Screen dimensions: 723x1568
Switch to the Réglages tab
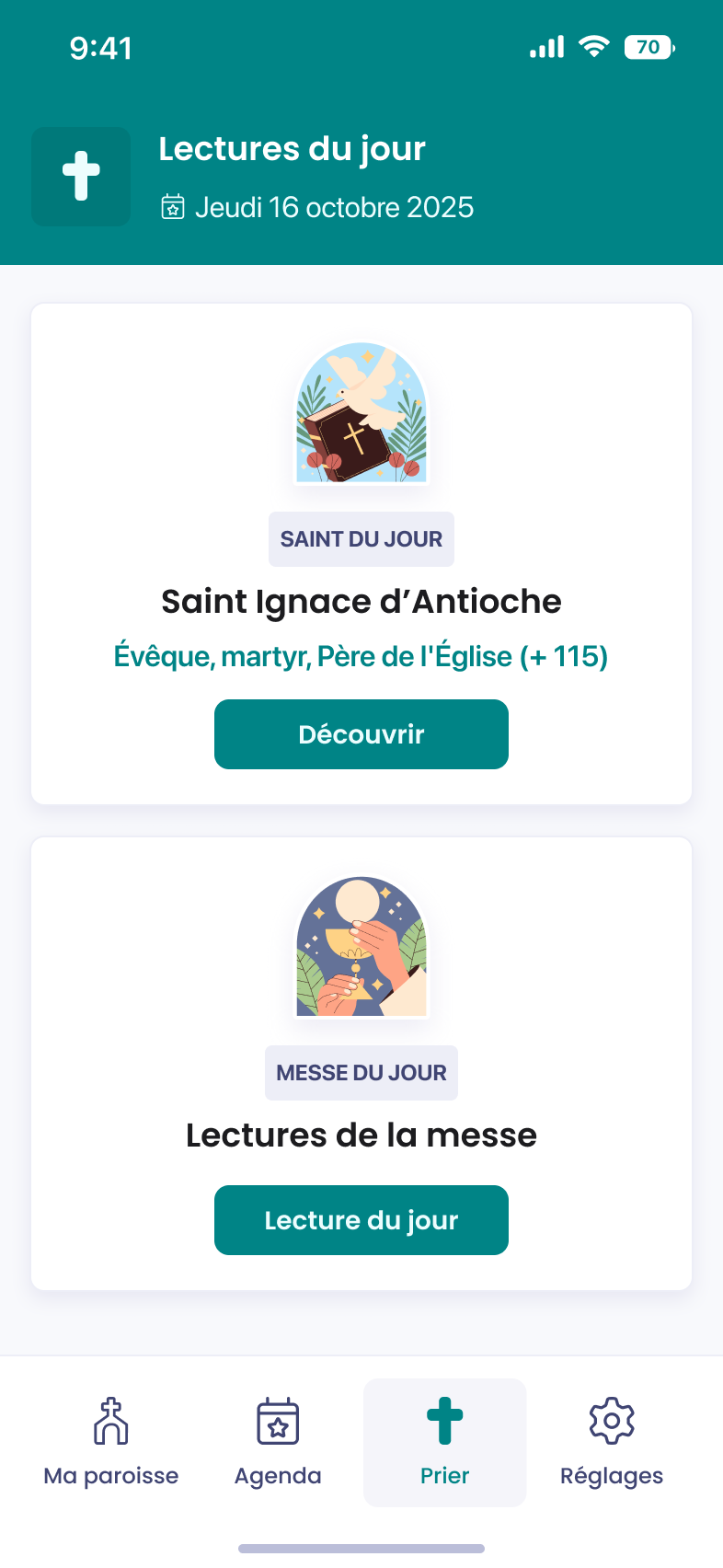611,1476
